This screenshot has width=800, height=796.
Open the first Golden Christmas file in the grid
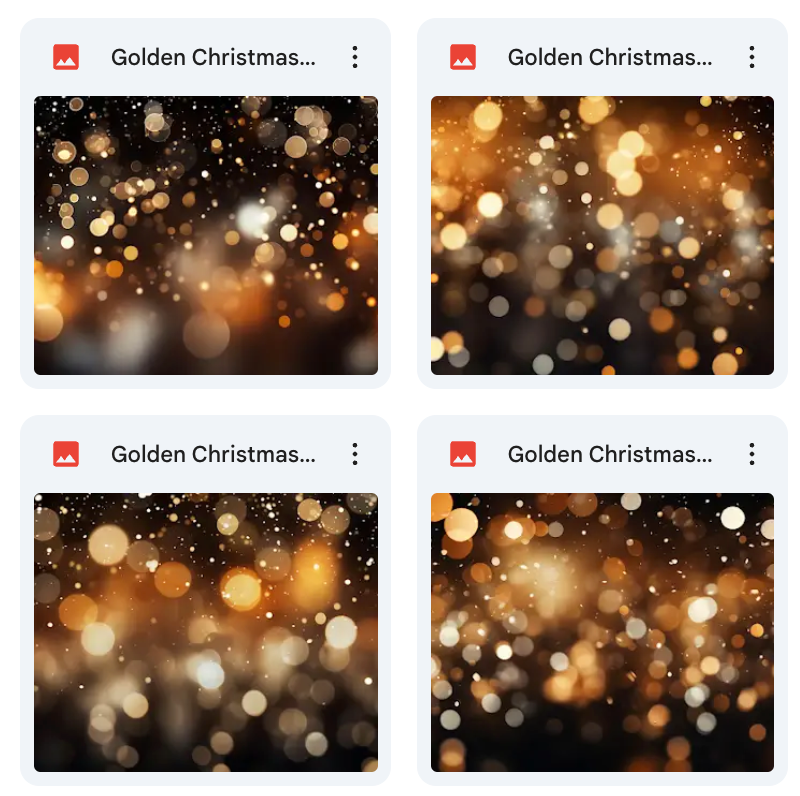(x=205, y=235)
